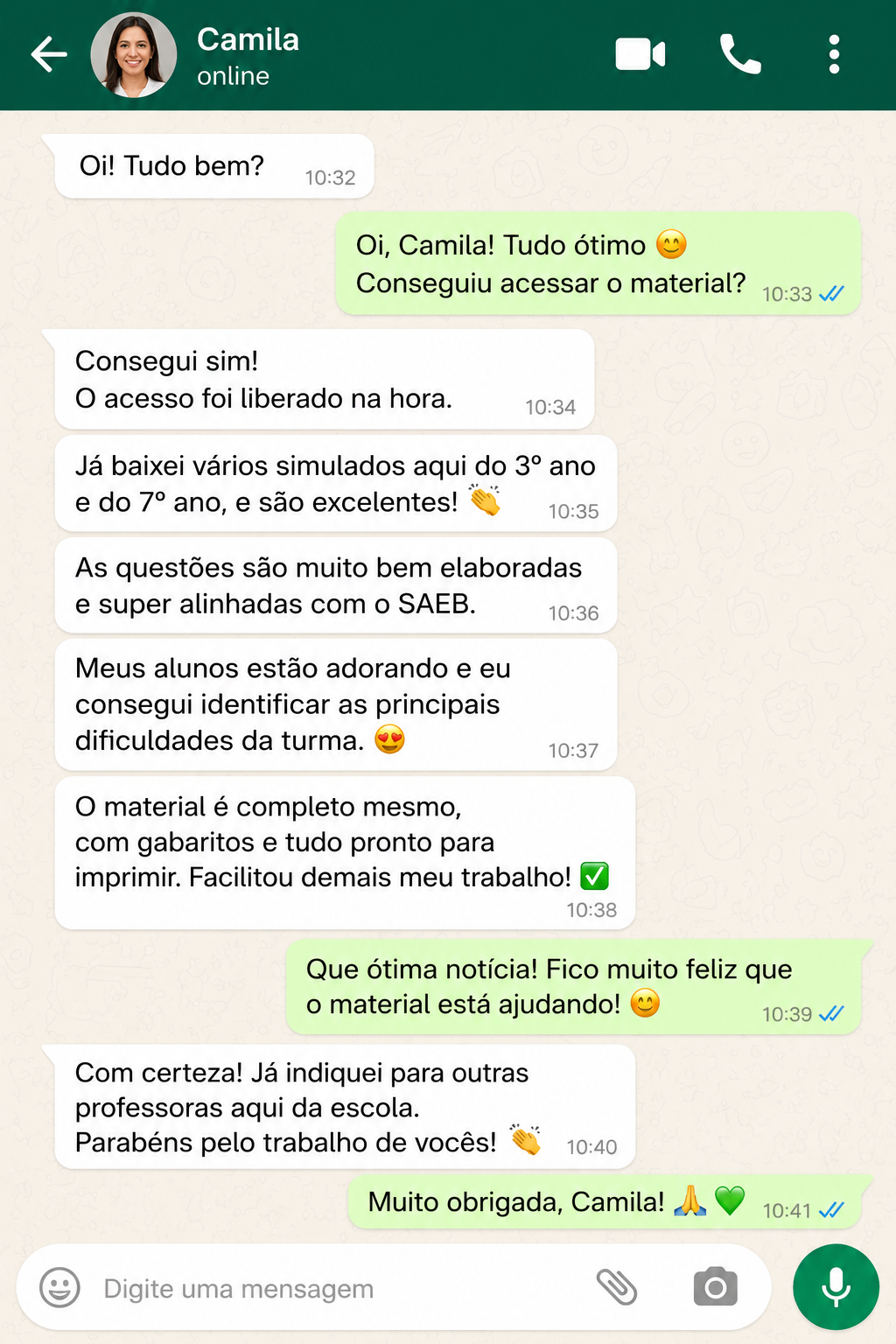Start a voice call with Camila
This screenshot has height=1344, width=896.
point(740,54)
